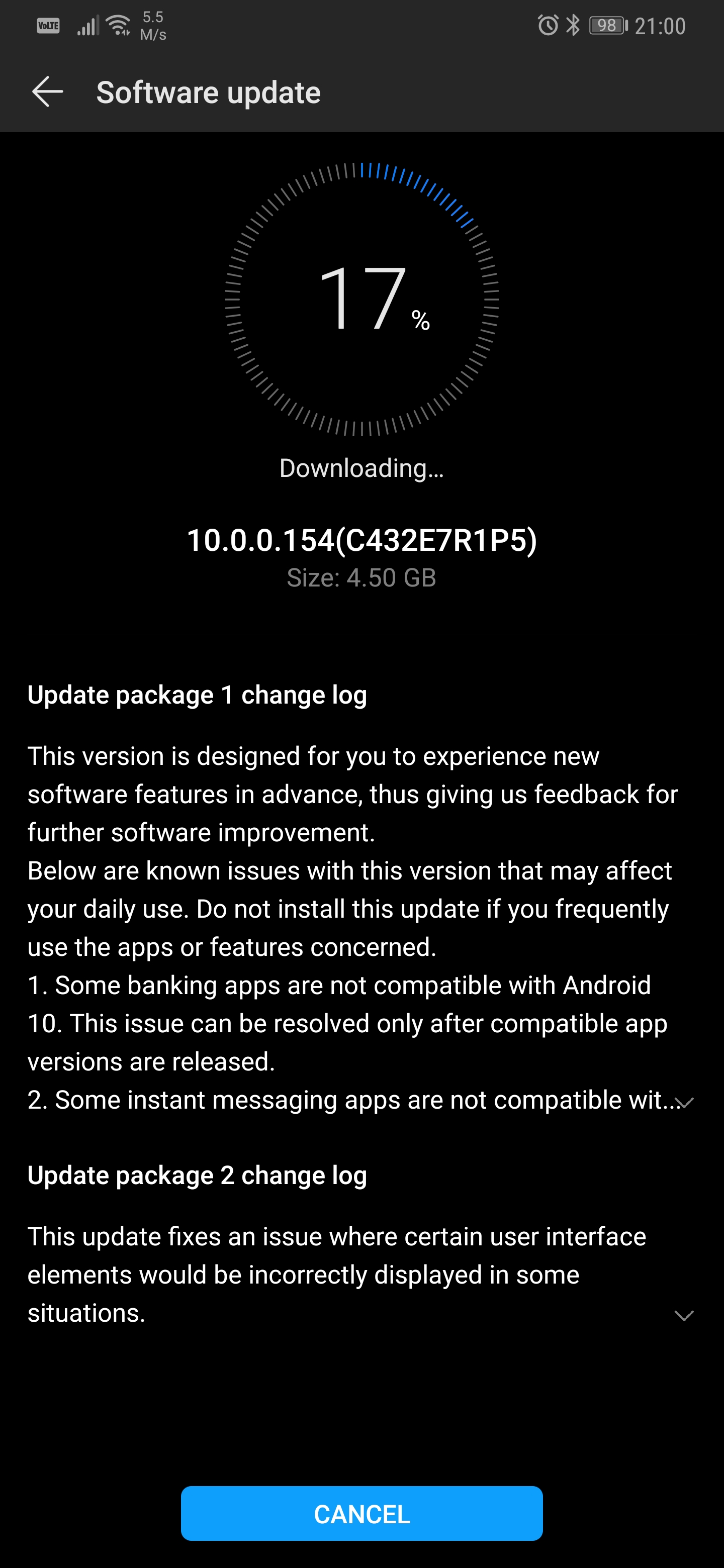Expand Update package 2 change log
Image resolution: width=724 pixels, height=1568 pixels.
coord(684,1315)
